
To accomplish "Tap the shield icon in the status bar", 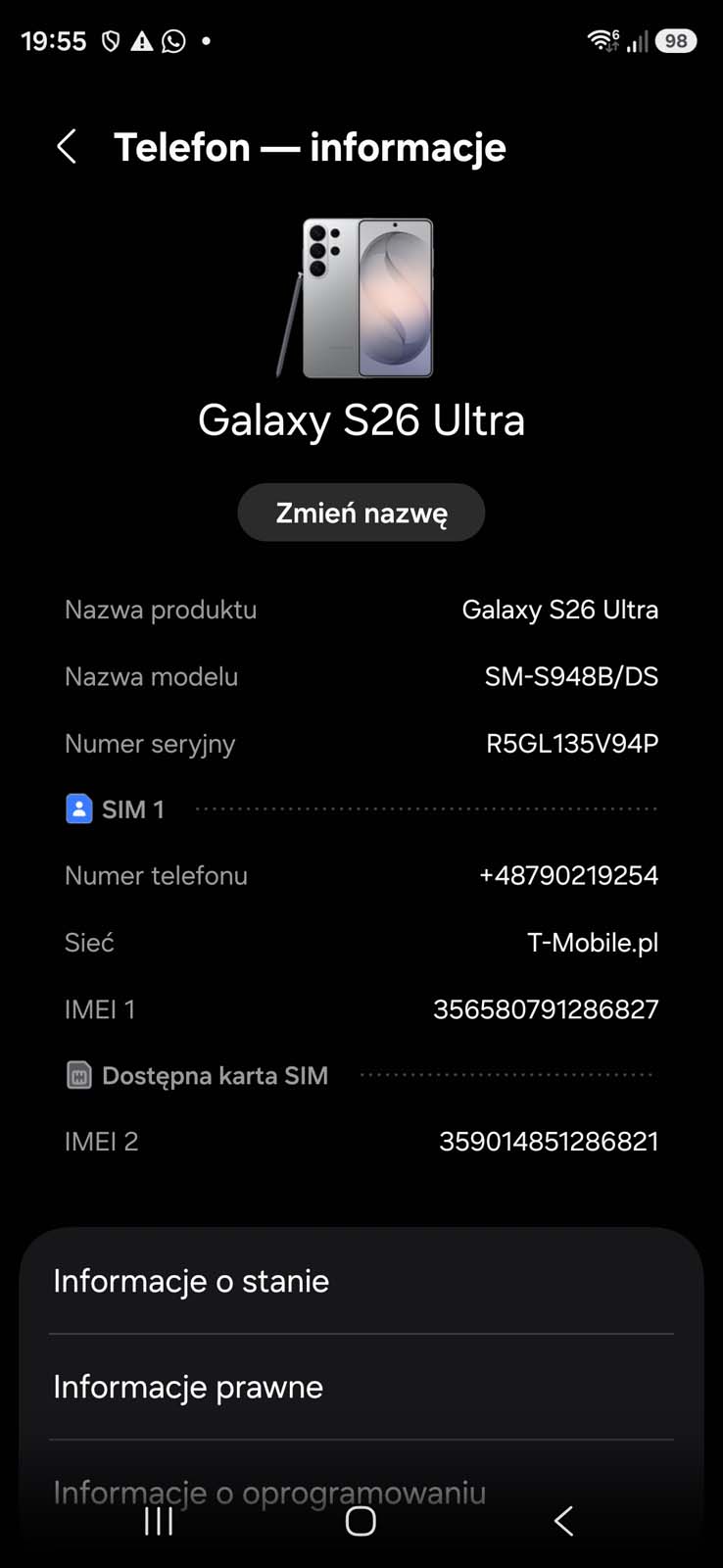I will (110, 41).
